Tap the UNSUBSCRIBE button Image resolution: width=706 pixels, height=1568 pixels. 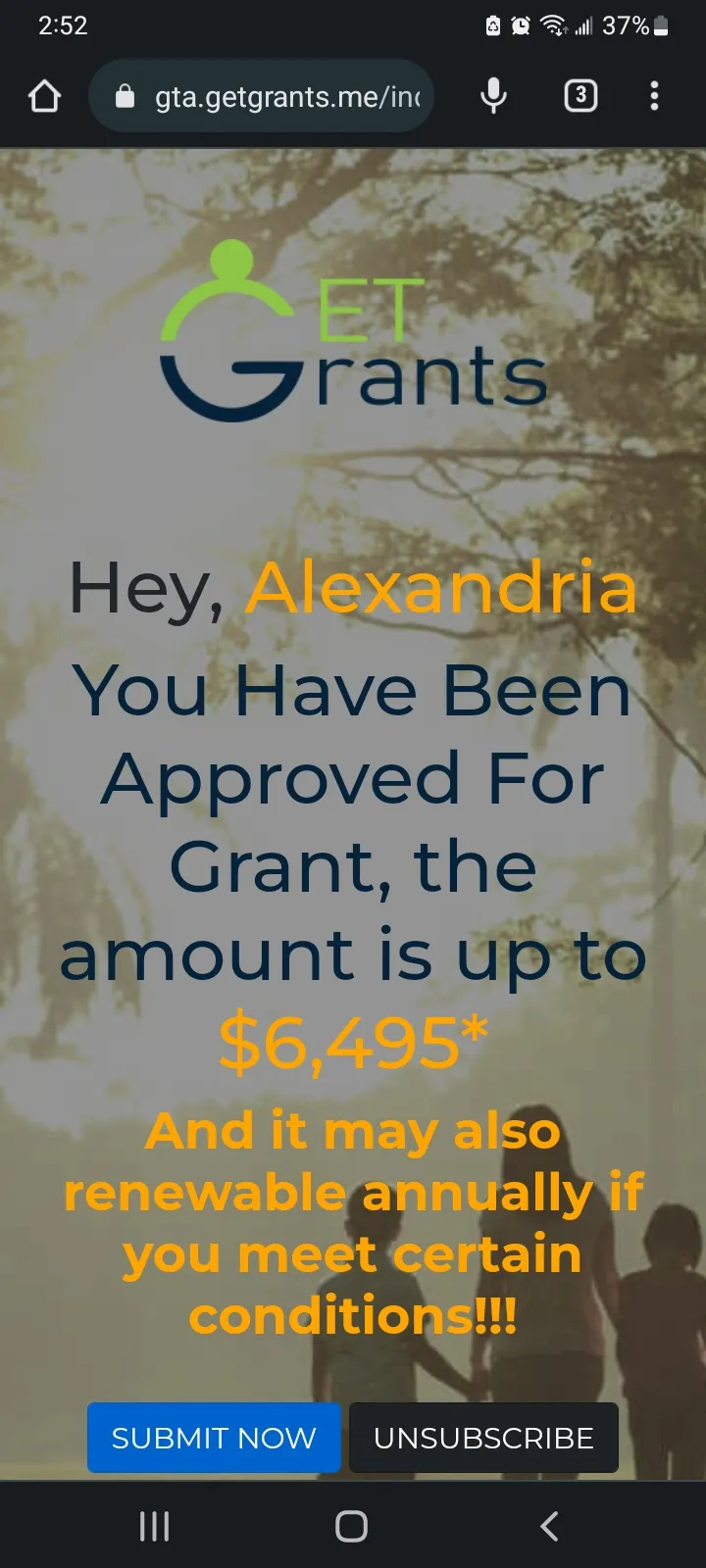(483, 1438)
